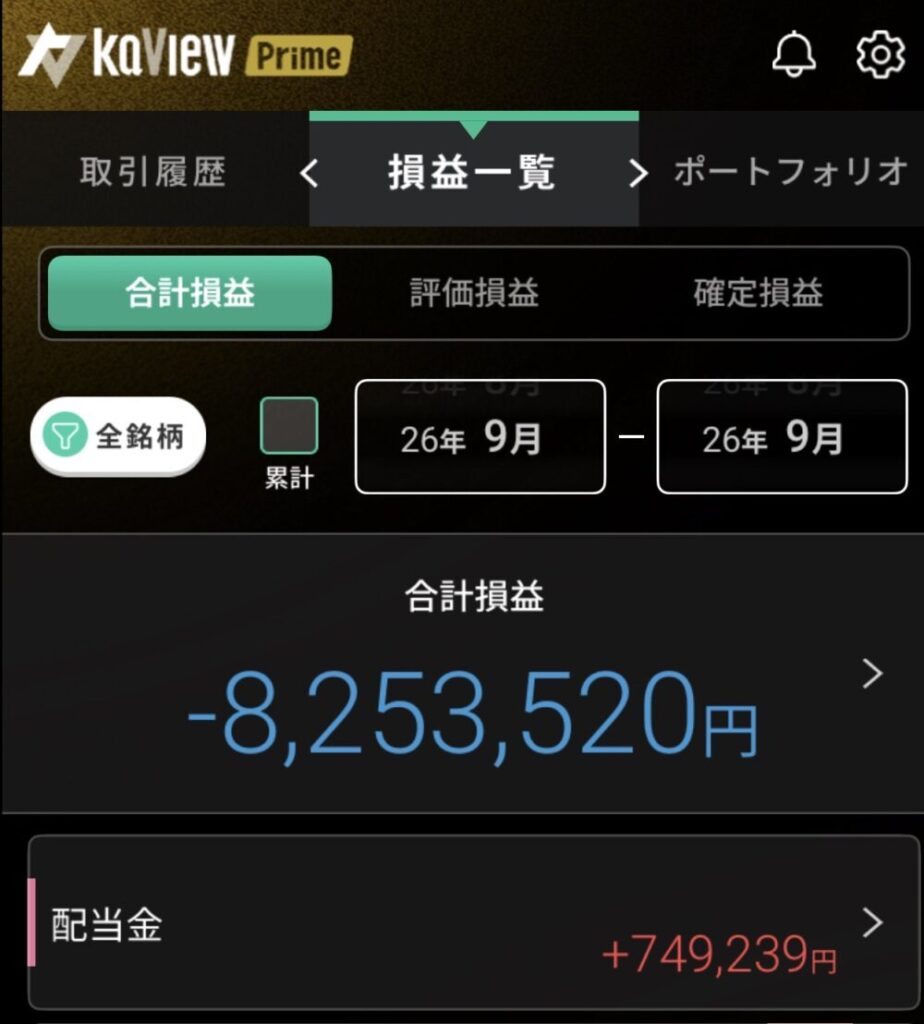Open 合計損益 total details

point(462,673)
